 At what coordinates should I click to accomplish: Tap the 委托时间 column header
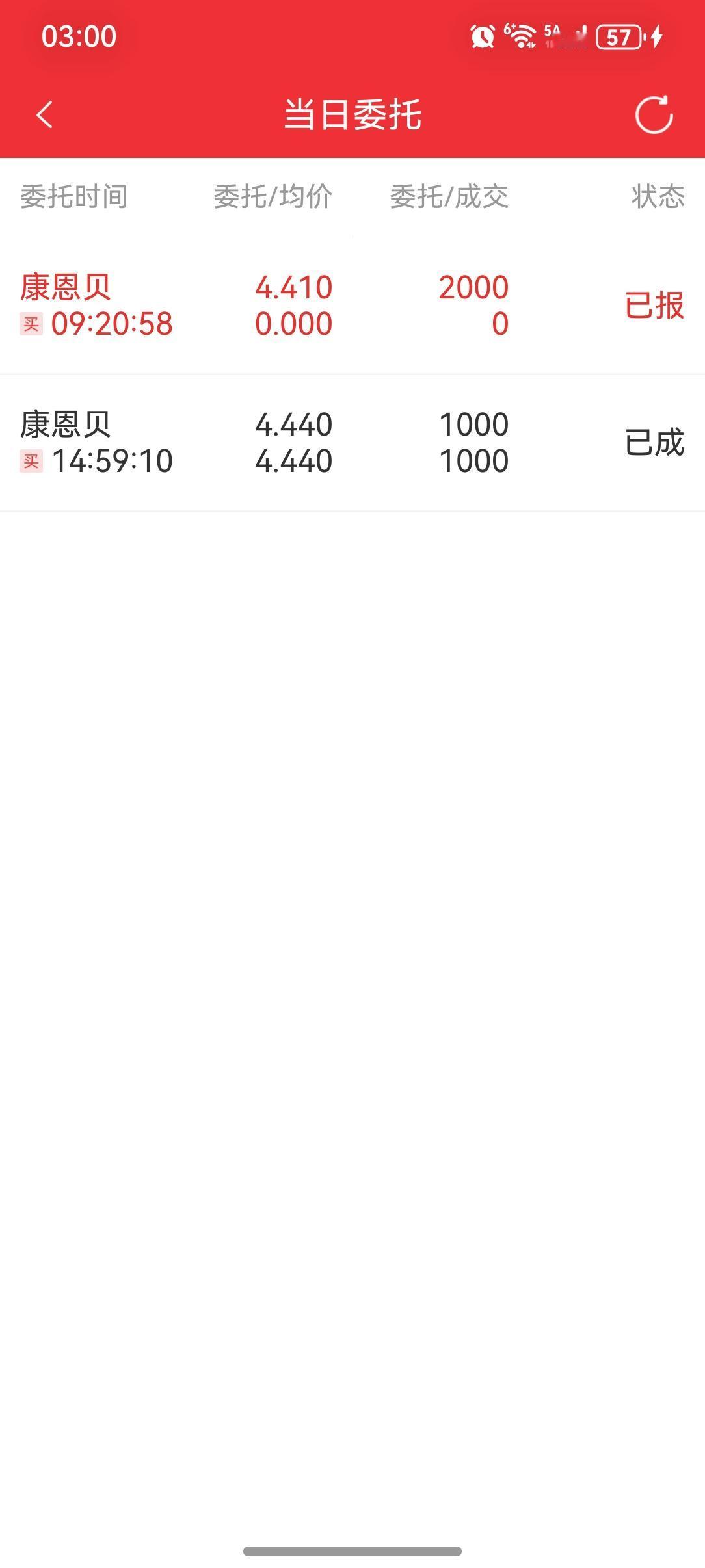[x=75, y=199]
